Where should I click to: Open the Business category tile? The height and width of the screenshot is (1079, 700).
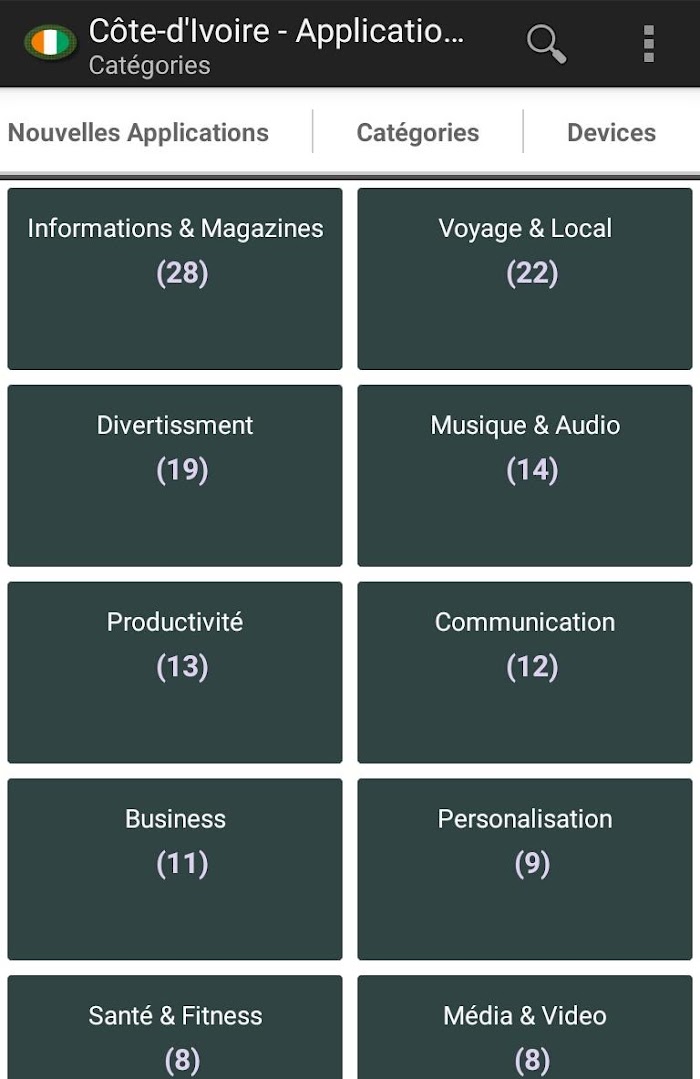[175, 870]
